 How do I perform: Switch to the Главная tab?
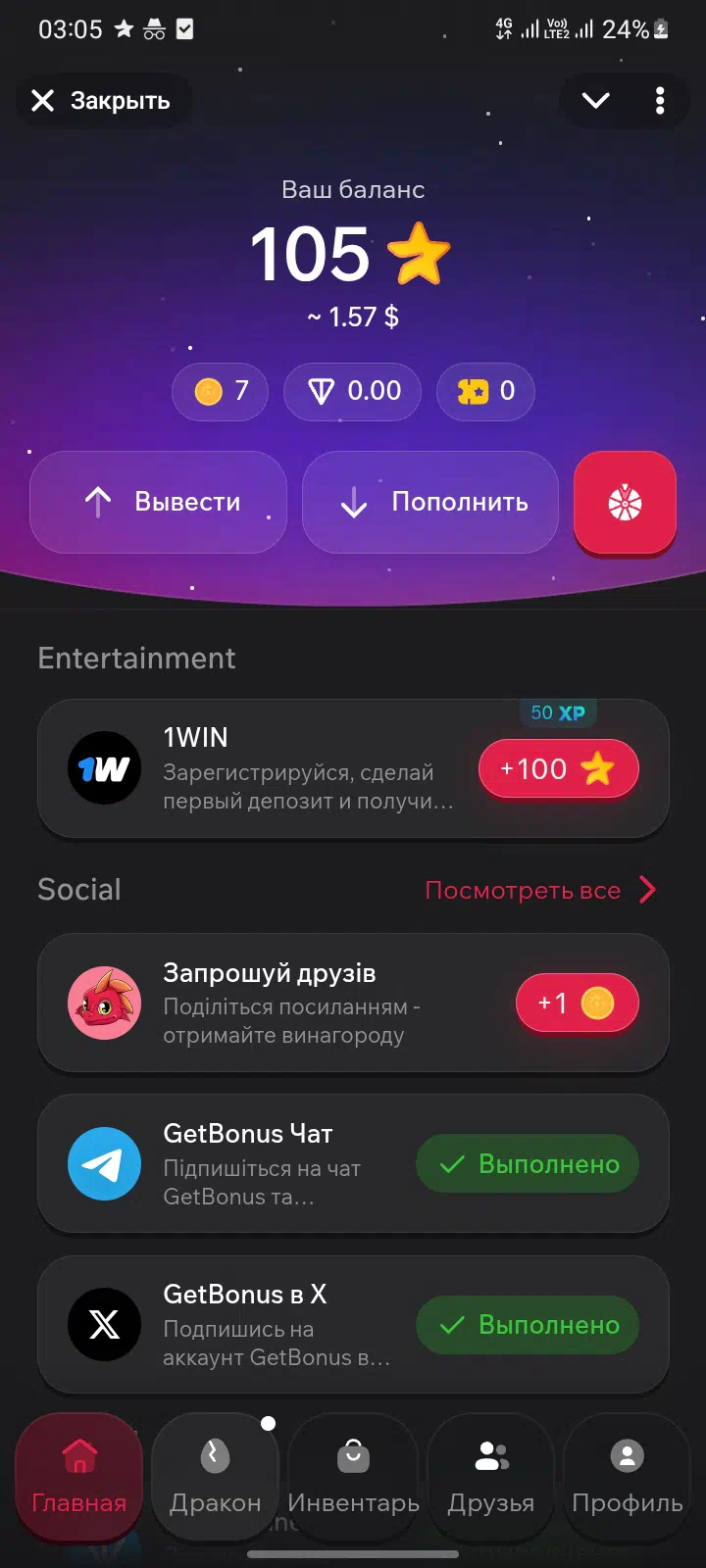[79, 1478]
